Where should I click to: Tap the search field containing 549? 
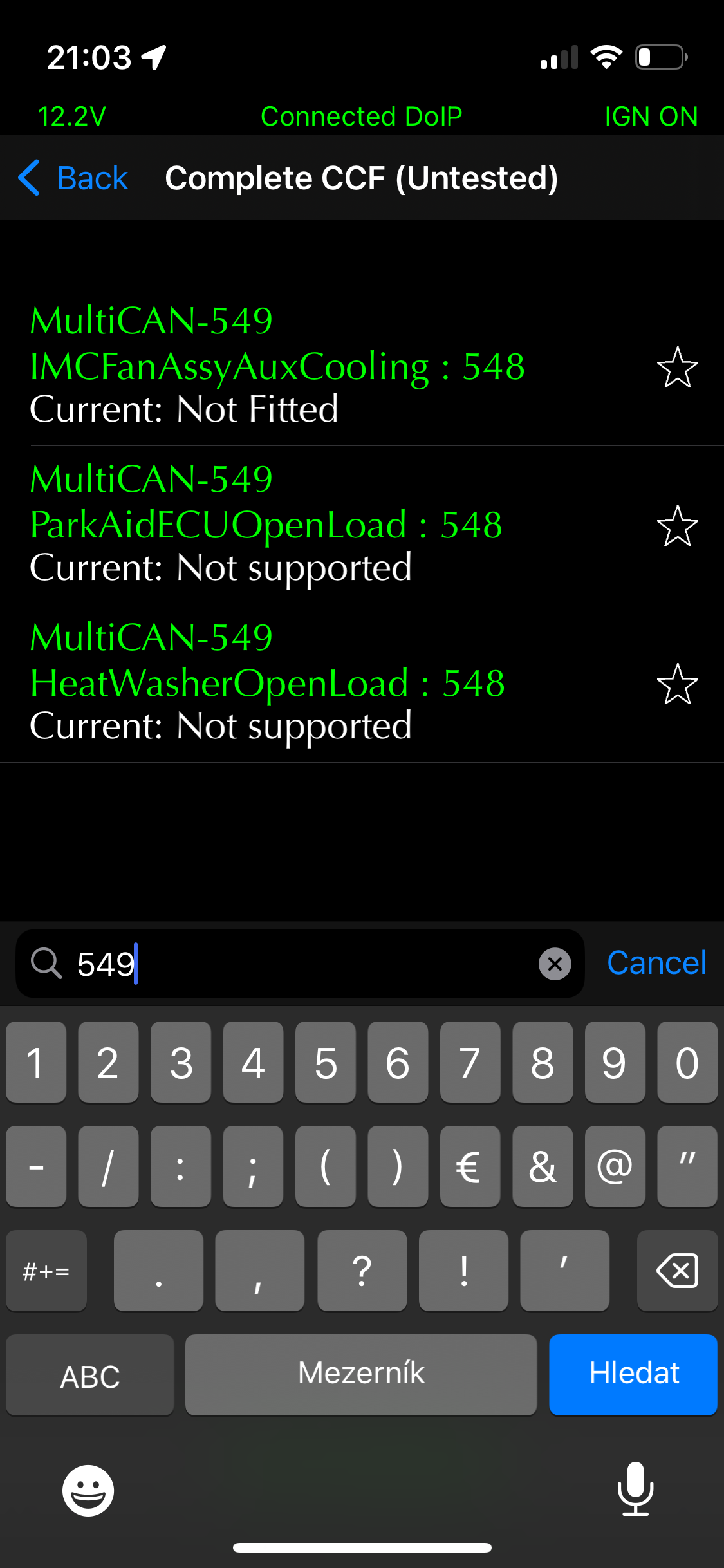(x=300, y=964)
